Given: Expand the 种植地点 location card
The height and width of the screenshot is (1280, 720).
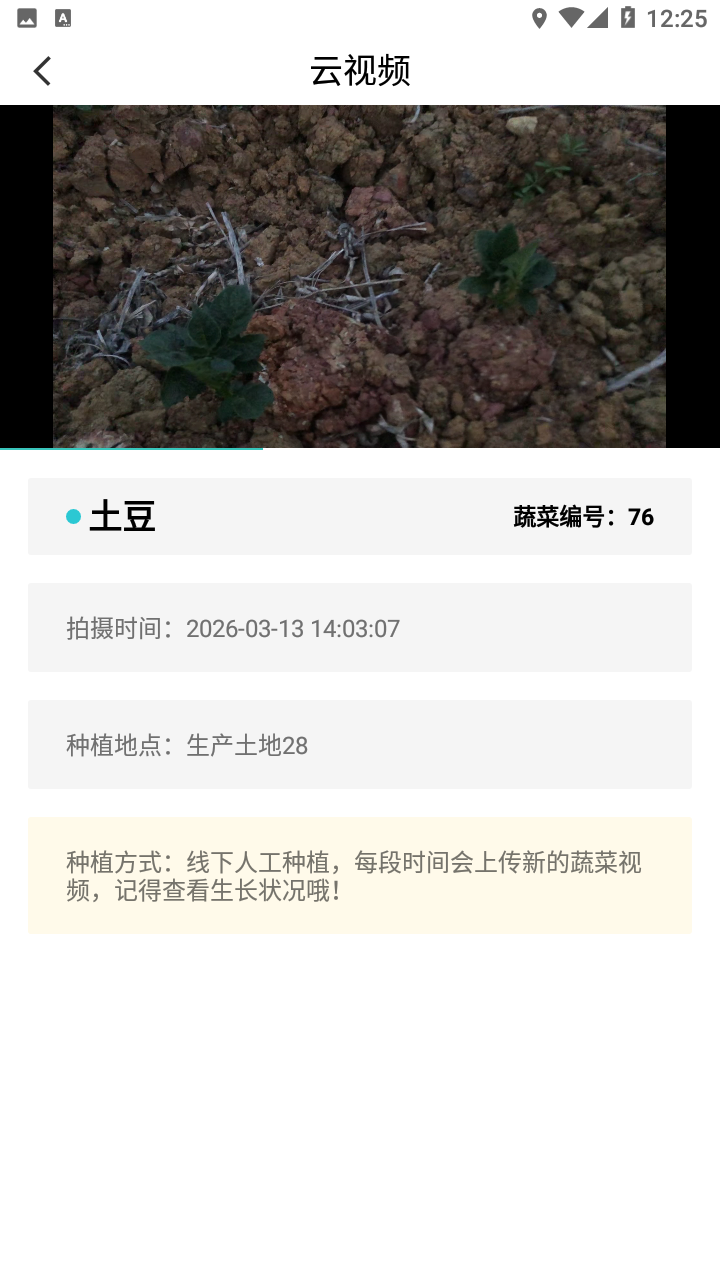Looking at the screenshot, I should point(360,745).
